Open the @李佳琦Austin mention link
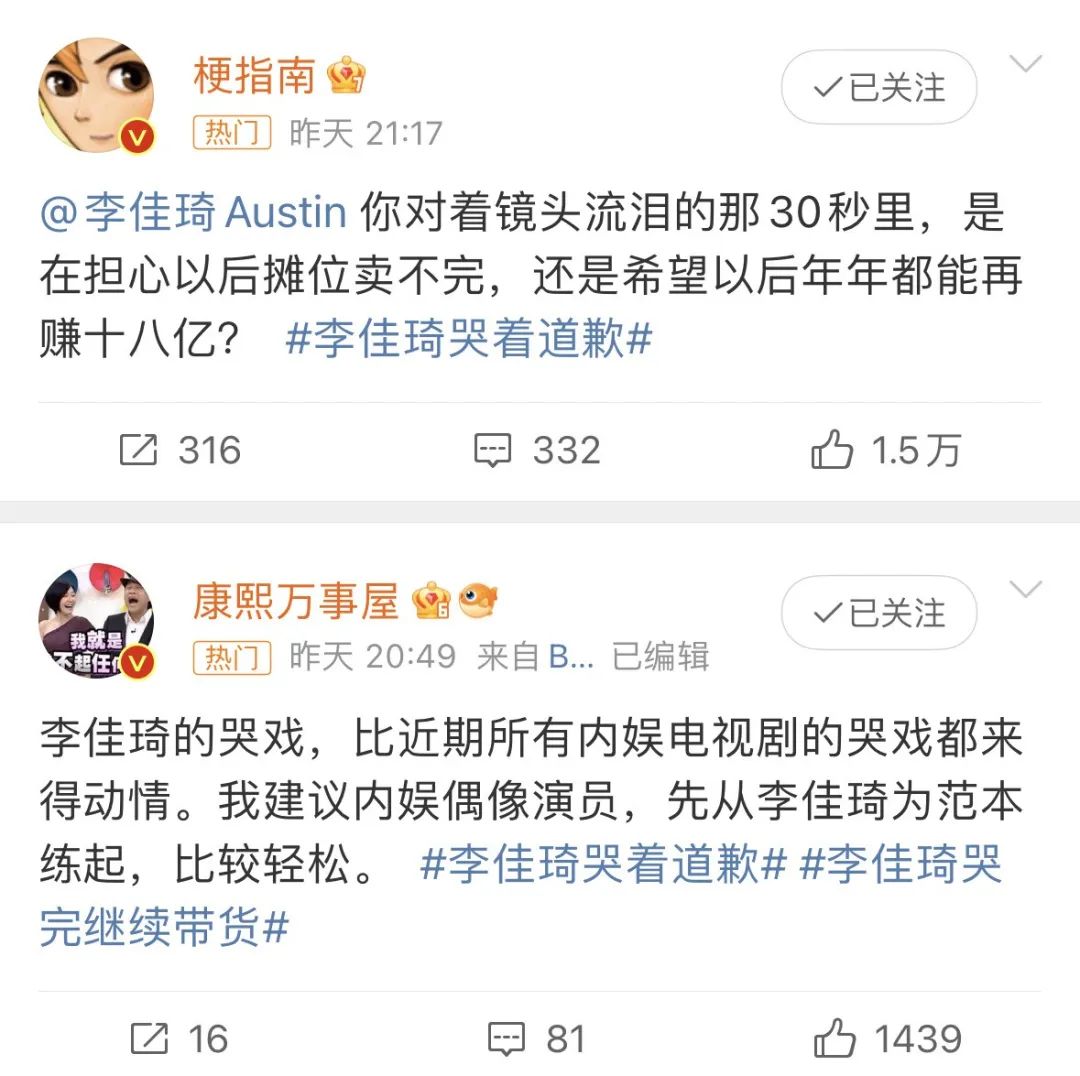 tap(194, 213)
